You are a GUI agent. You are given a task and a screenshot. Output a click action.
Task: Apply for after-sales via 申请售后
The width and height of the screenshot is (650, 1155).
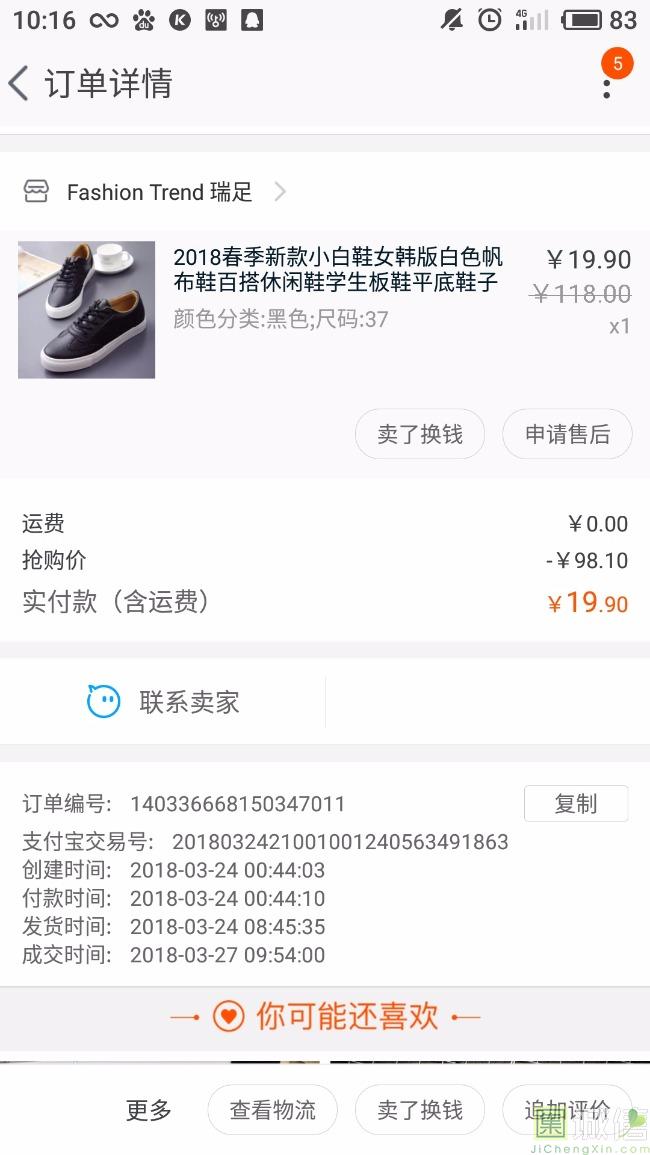567,434
